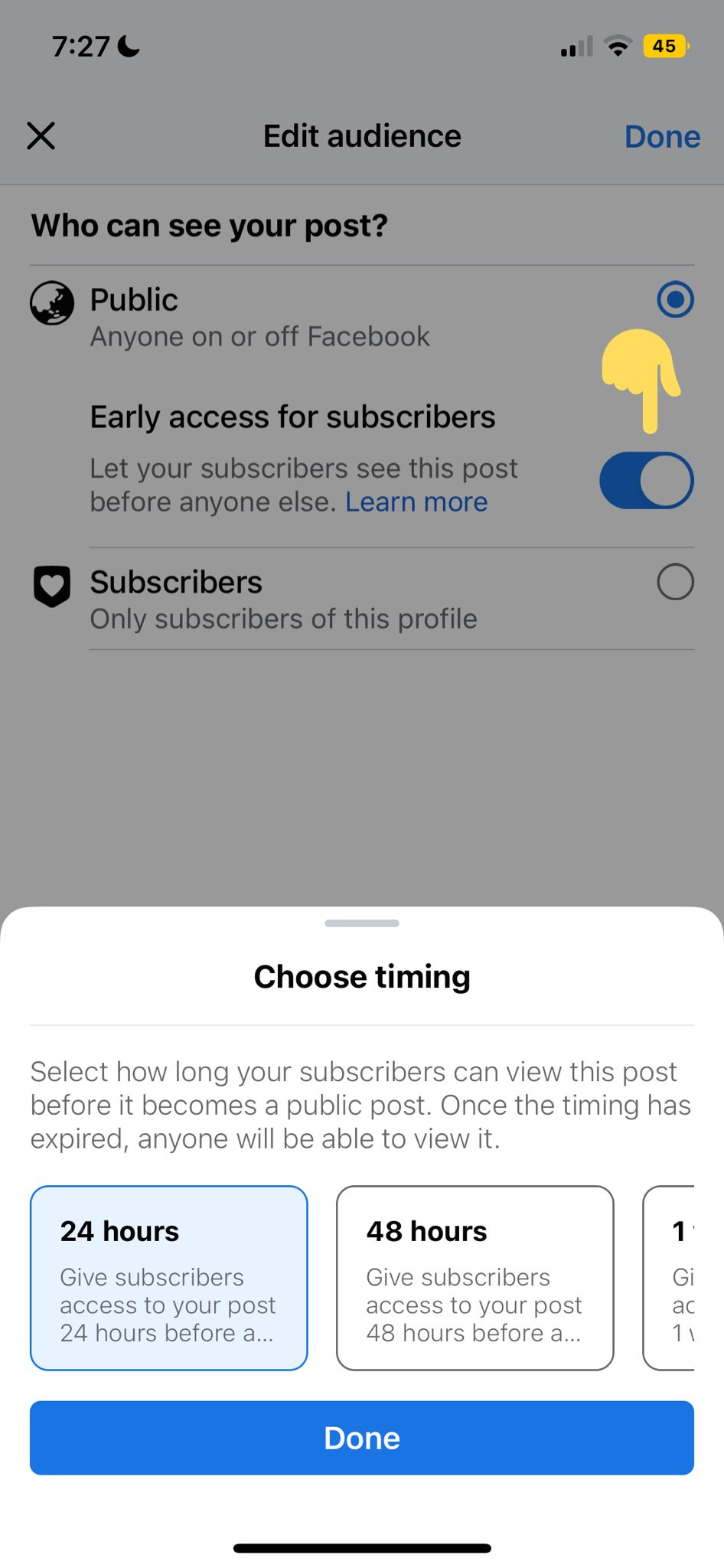Select the 24 hours timing card
724x1568 pixels.
[168, 1278]
